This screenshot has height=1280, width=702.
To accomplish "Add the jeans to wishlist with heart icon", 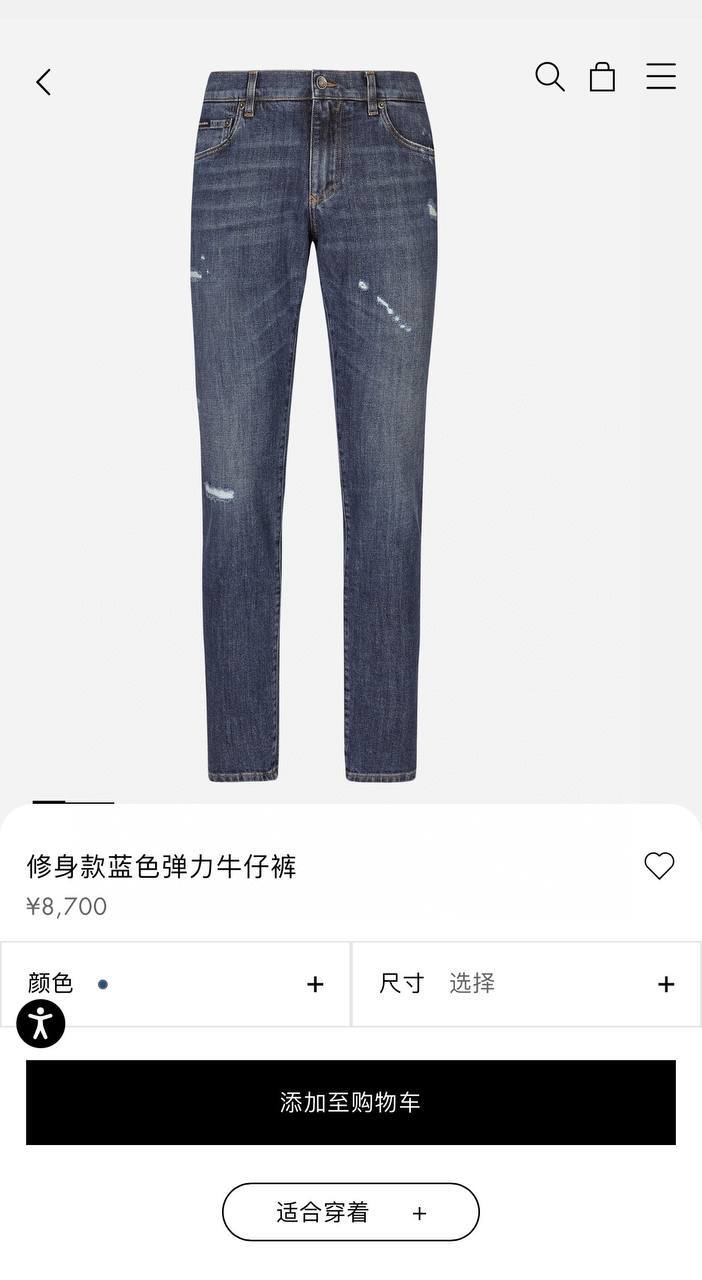I will point(659,866).
